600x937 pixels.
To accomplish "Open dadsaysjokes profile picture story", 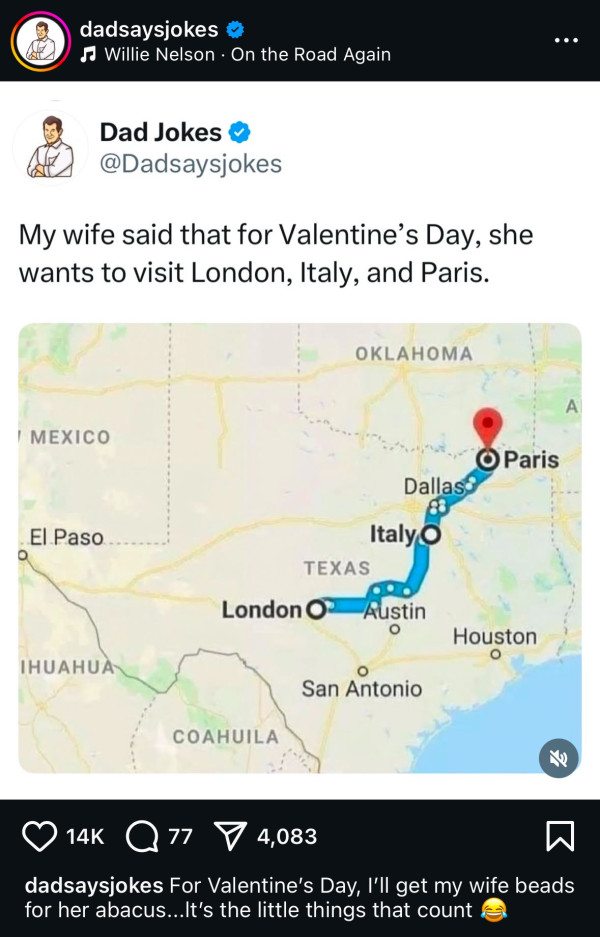I will [x=39, y=41].
